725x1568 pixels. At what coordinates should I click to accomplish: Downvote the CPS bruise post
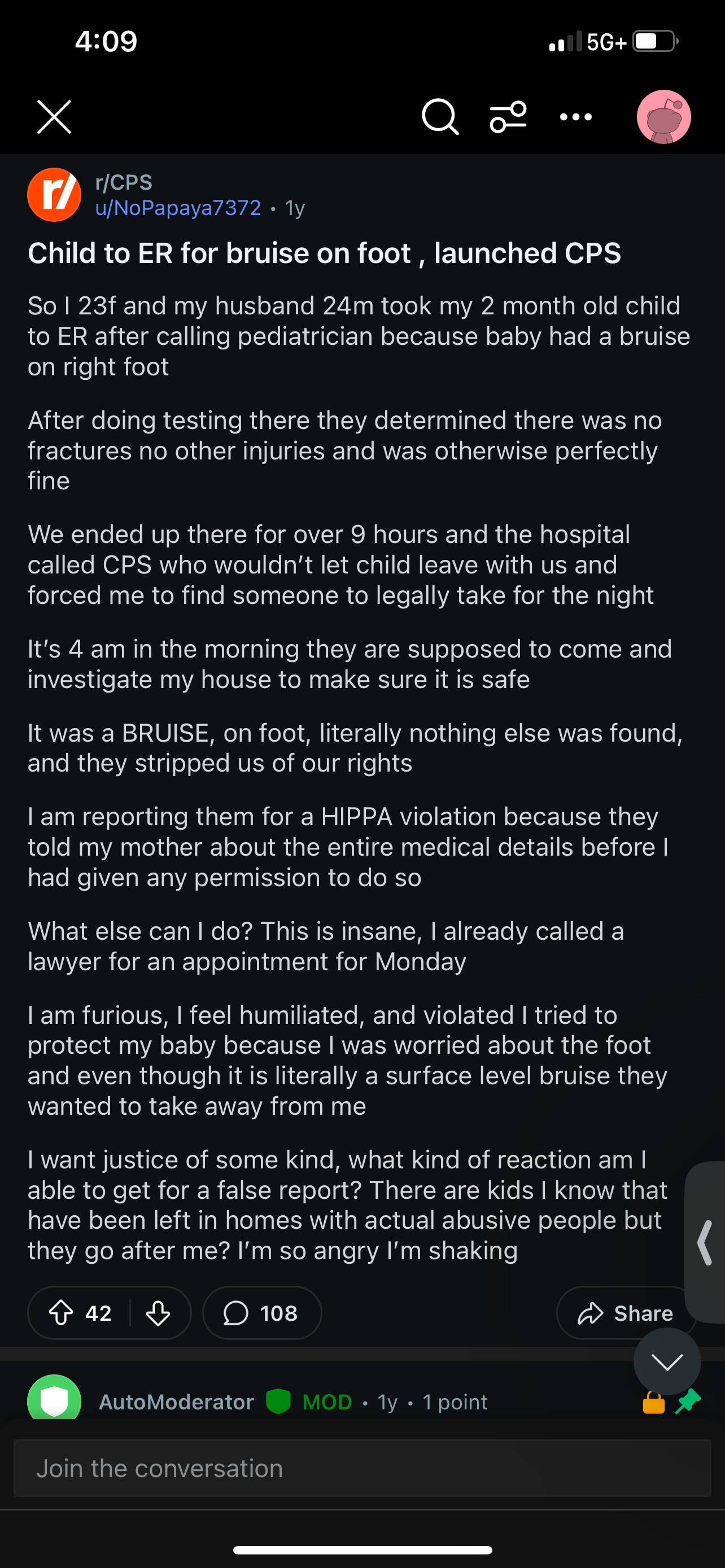click(x=158, y=1313)
